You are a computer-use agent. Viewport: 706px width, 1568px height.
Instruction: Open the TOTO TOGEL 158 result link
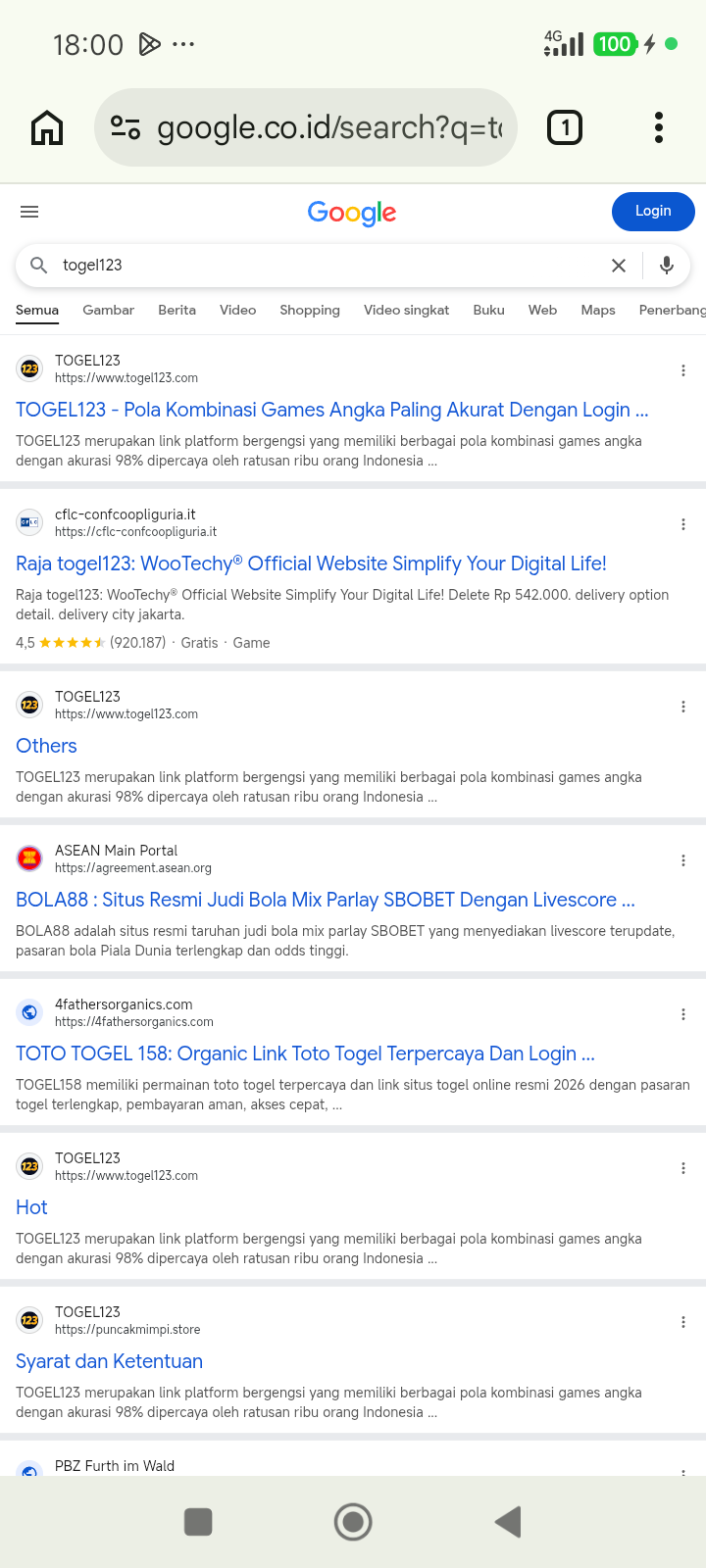tap(306, 1053)
